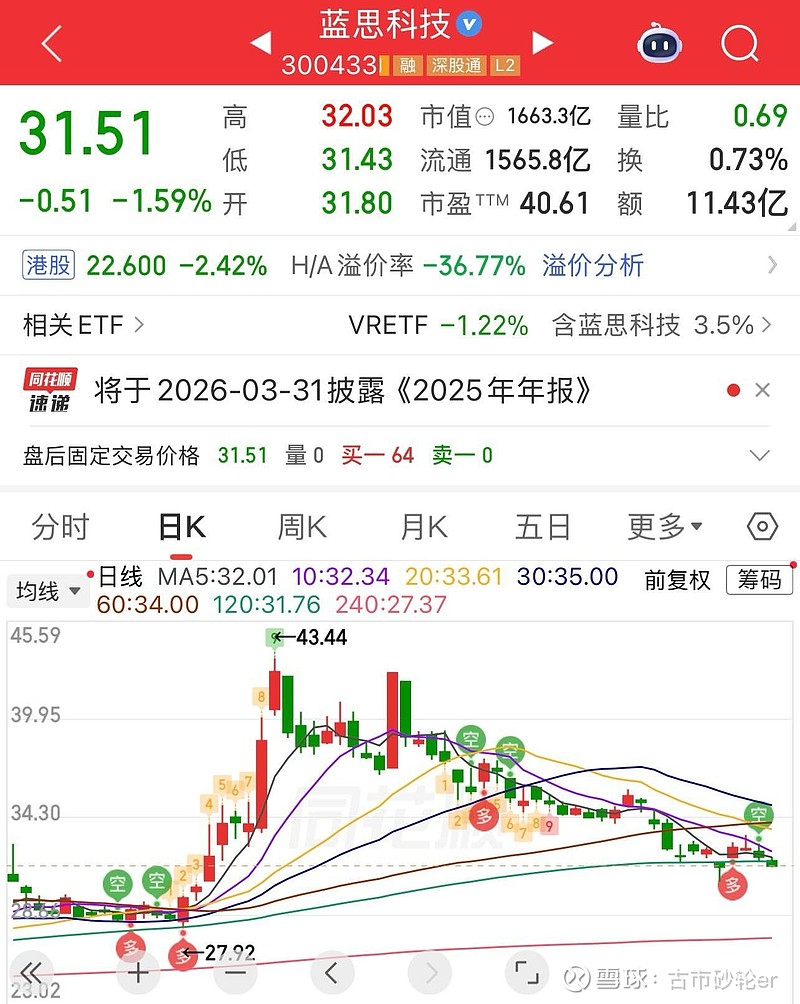Switch restoration mode via 前复权 toggle
This screenshot has height=1004, width=800.
click(677, 580)
